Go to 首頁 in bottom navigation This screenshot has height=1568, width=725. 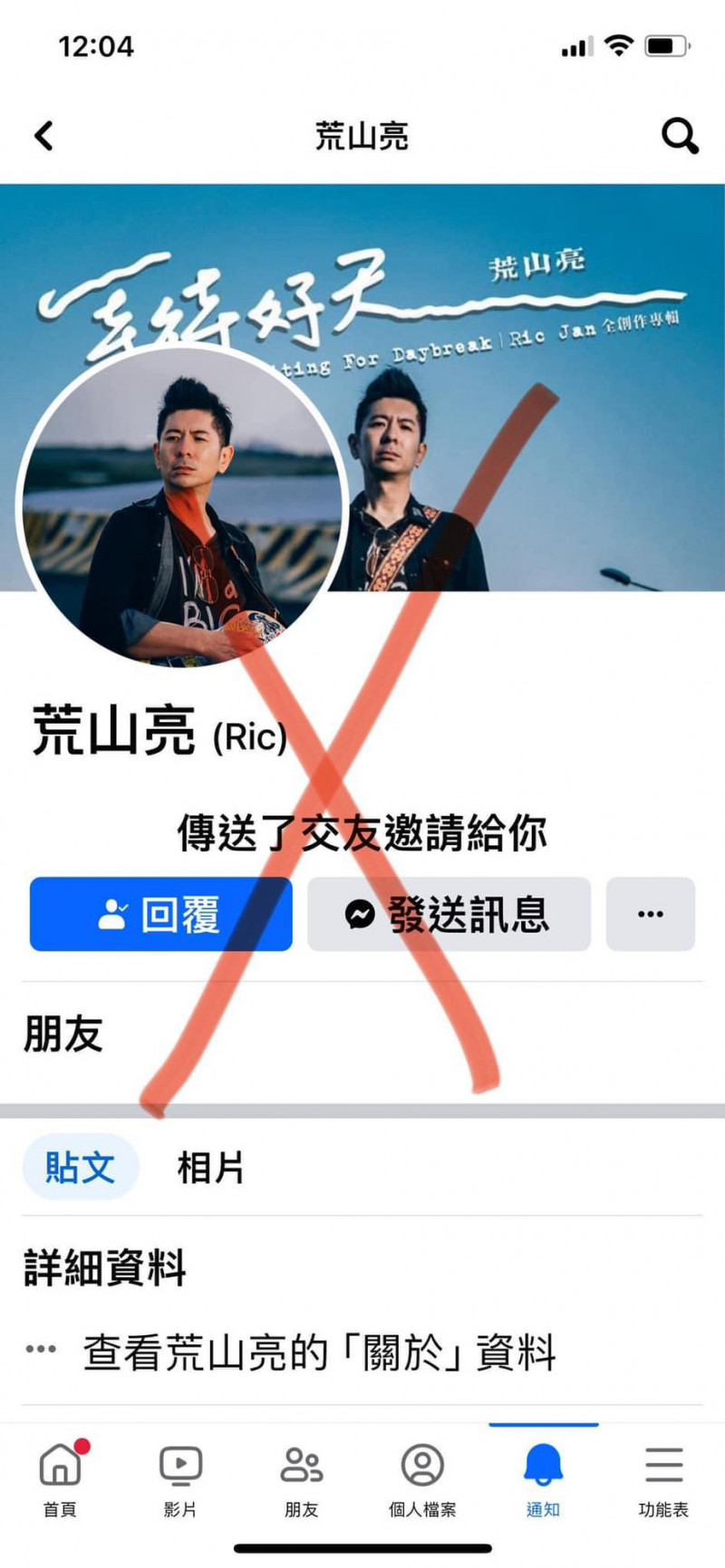pyautogui.click(x=61, y=1479)
